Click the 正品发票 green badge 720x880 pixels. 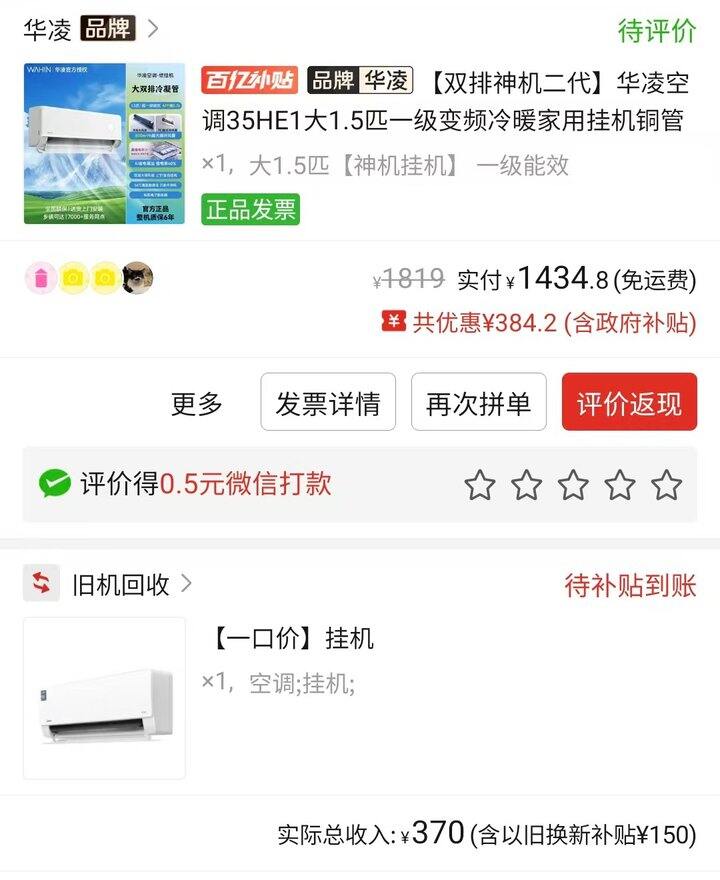pyautogui.click(x=250, y=212)
